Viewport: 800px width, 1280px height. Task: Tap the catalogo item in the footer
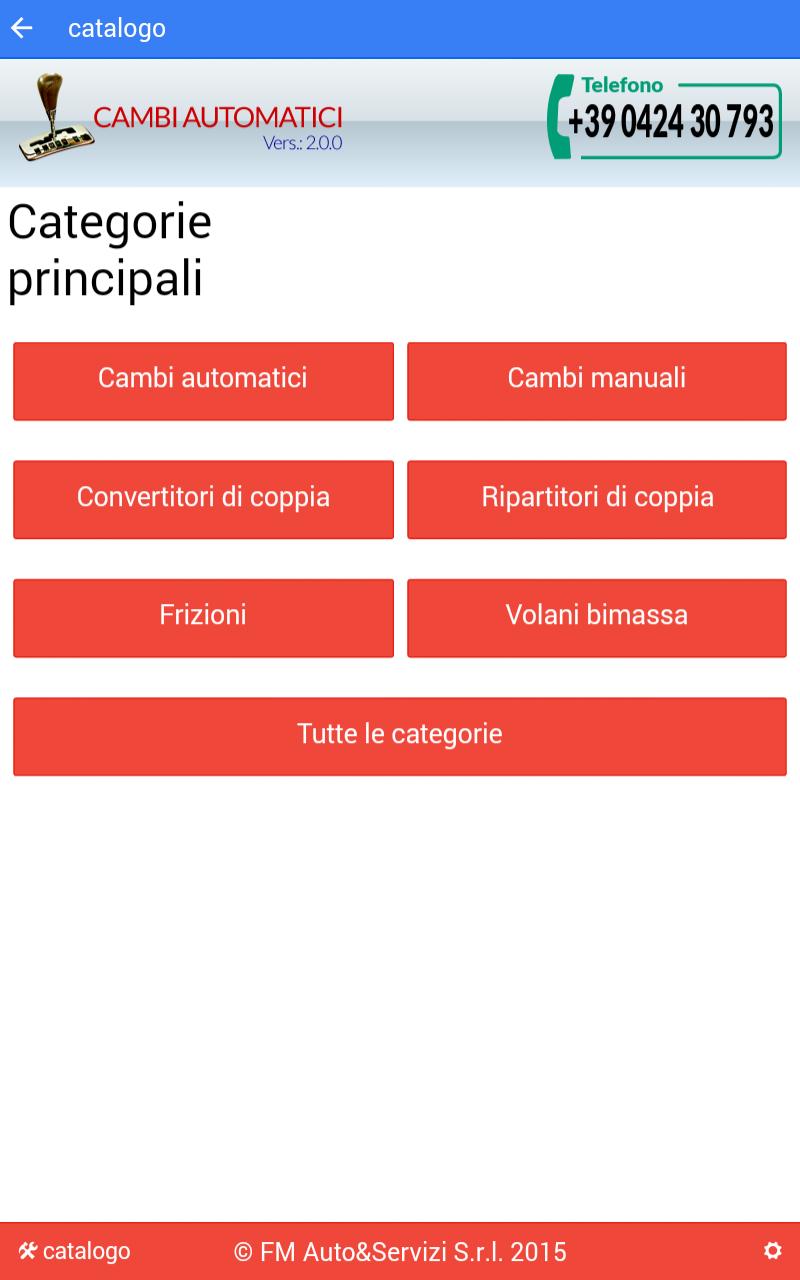(x=75, y=1251)
